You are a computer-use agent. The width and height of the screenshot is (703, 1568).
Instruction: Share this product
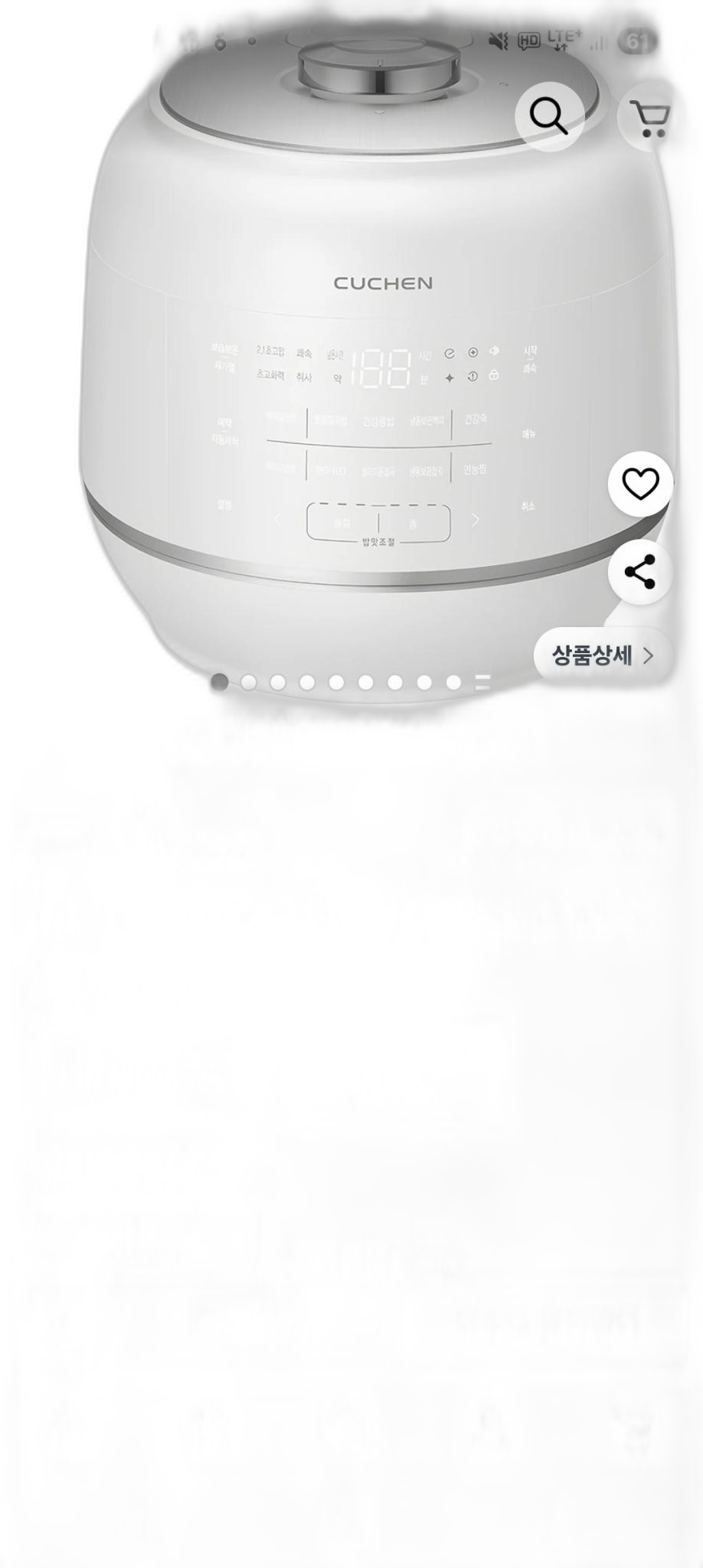point(640,572)
